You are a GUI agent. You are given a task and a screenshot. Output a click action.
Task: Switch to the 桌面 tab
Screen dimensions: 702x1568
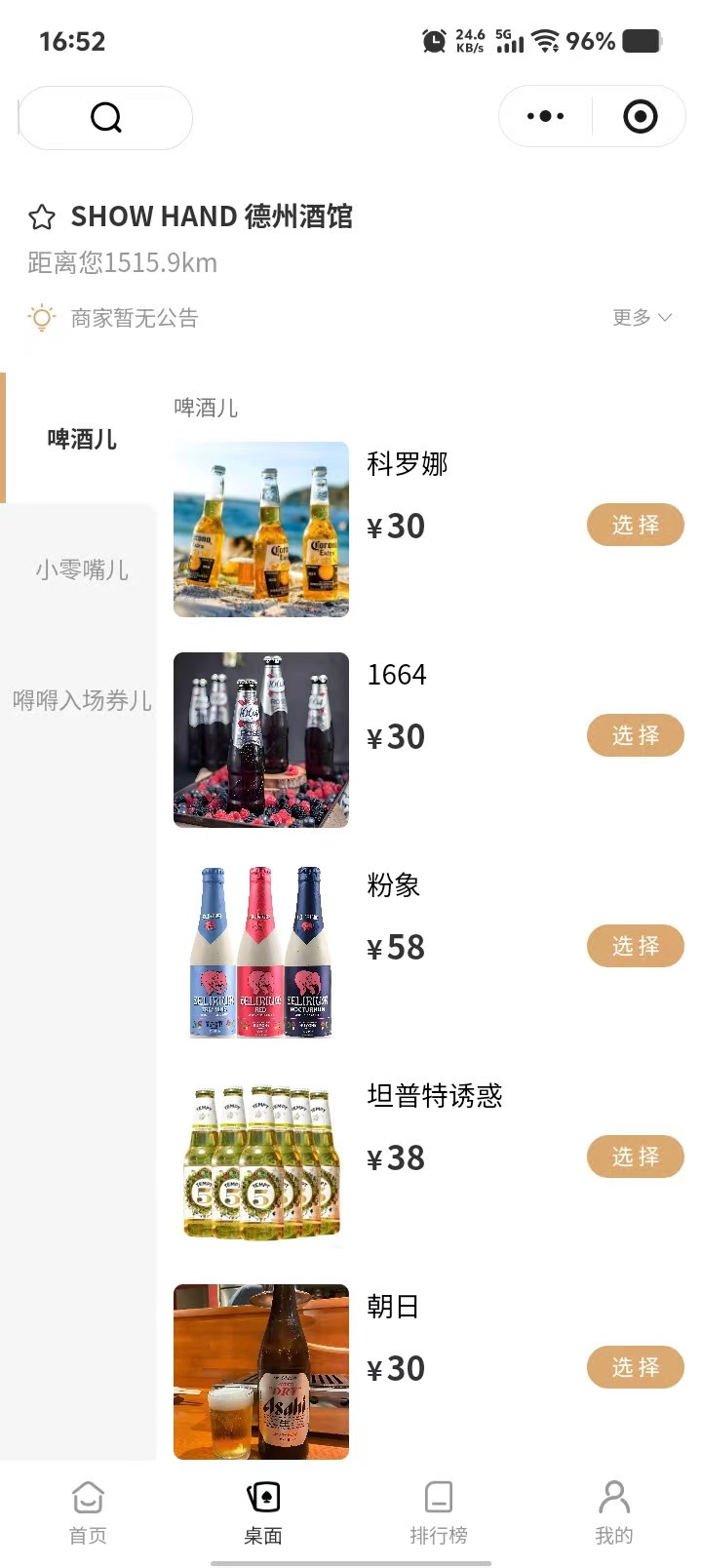pos(263,1511)
